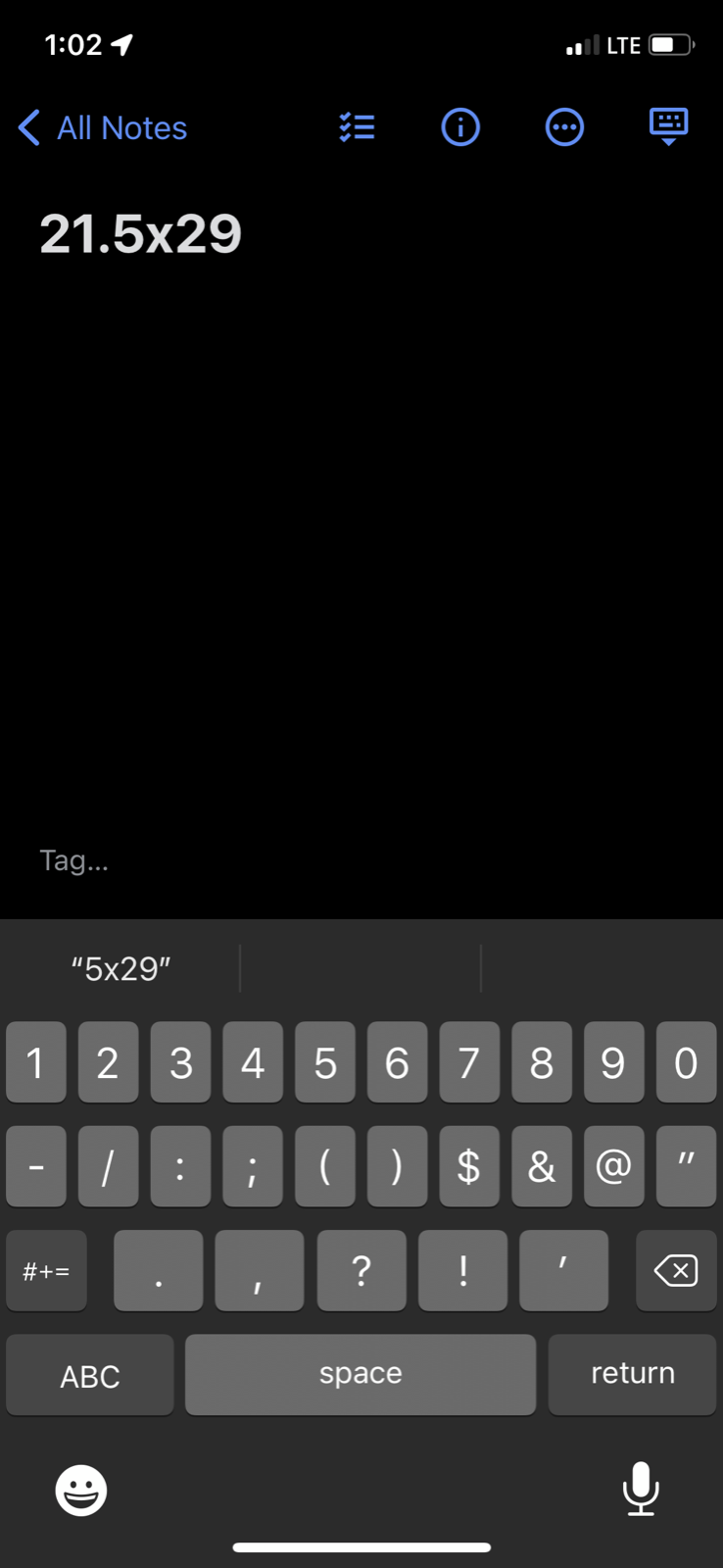Viewport: 723px width, 1568px height.
Task: Start dictation with the microphone
Action: (x=641, y=1489)
